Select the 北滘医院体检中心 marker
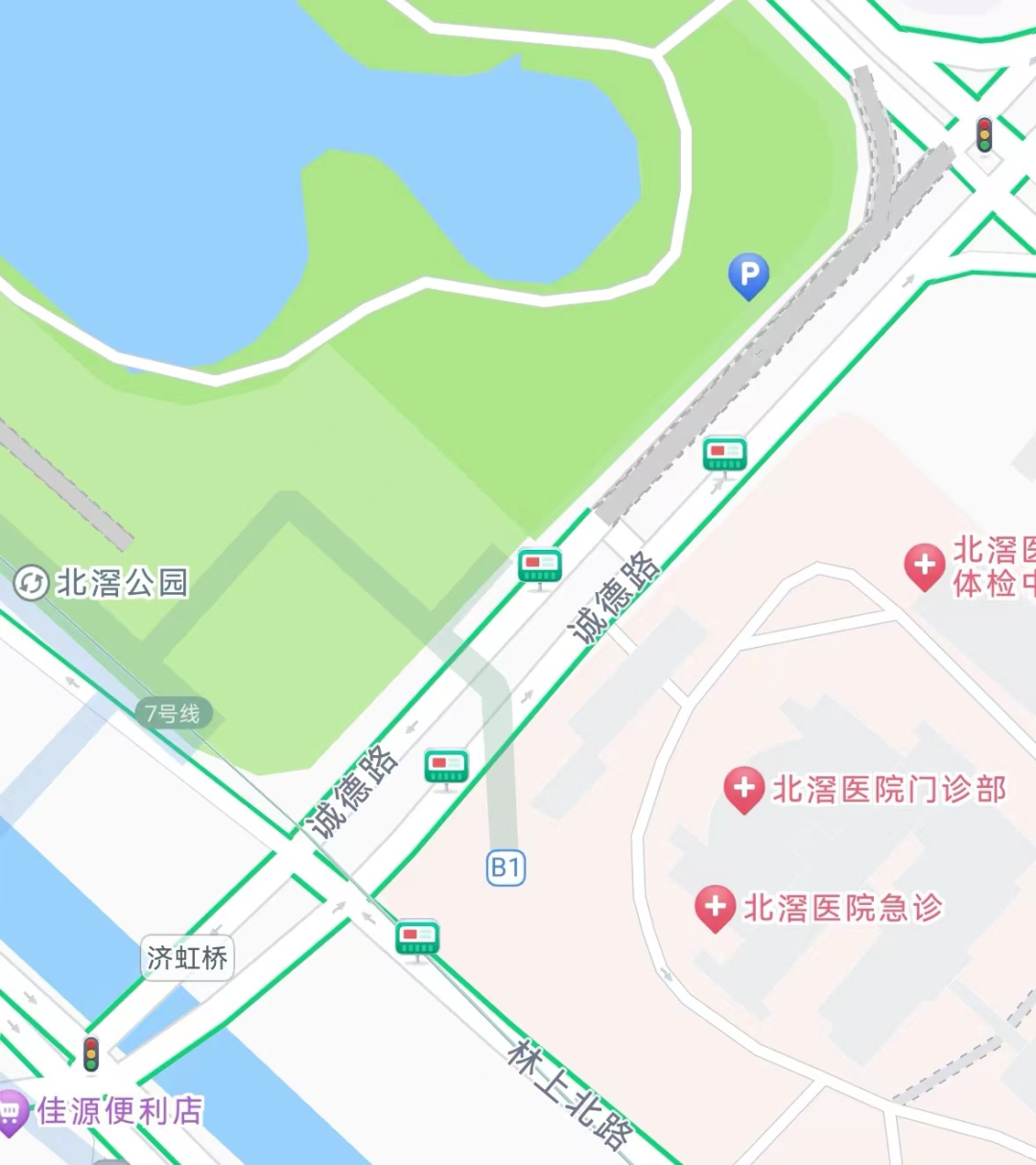 [x=925, y=566]
